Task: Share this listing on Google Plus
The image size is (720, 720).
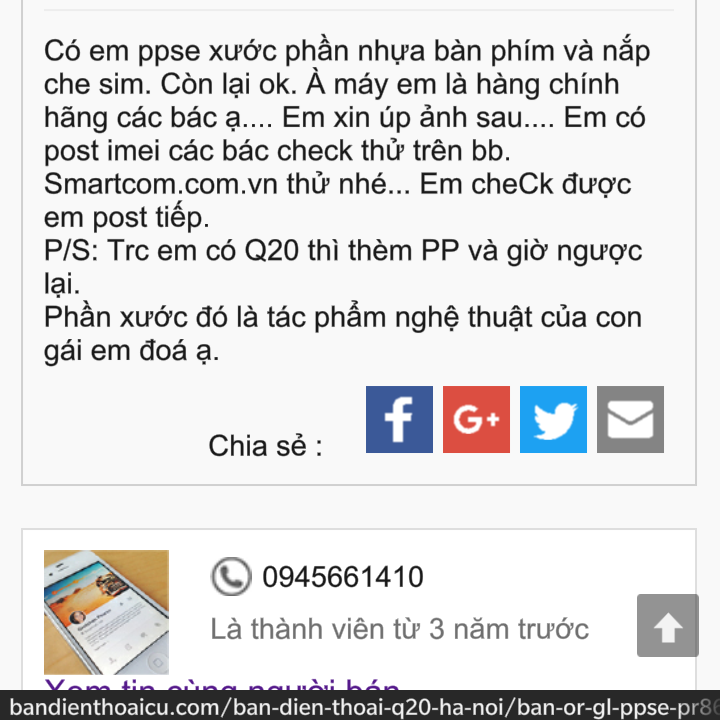Action: 476,419
